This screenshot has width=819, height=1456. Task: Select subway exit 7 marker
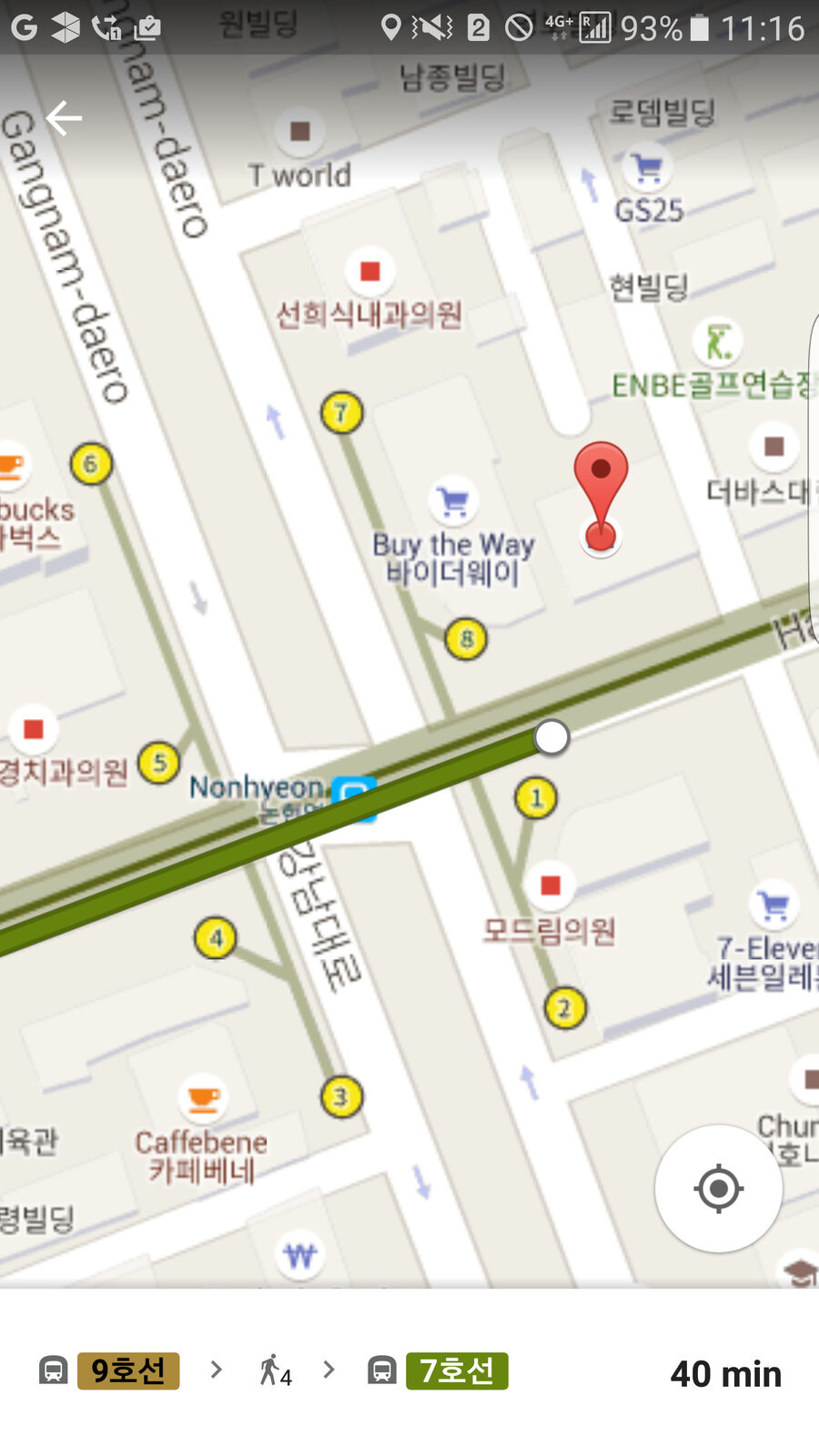pyautogui.click(x=341, y=412)
